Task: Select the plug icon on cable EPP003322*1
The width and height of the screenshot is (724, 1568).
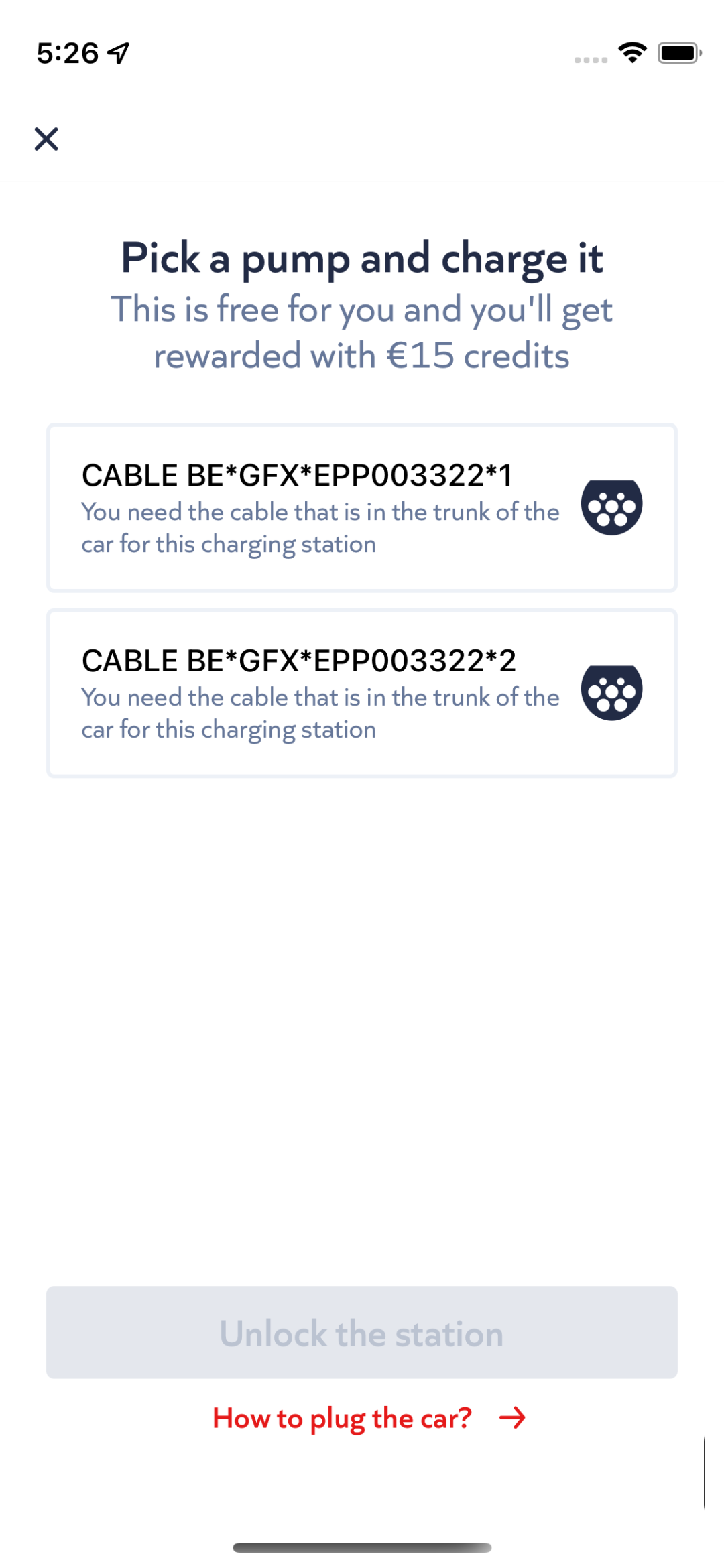Action: point(611,507)
